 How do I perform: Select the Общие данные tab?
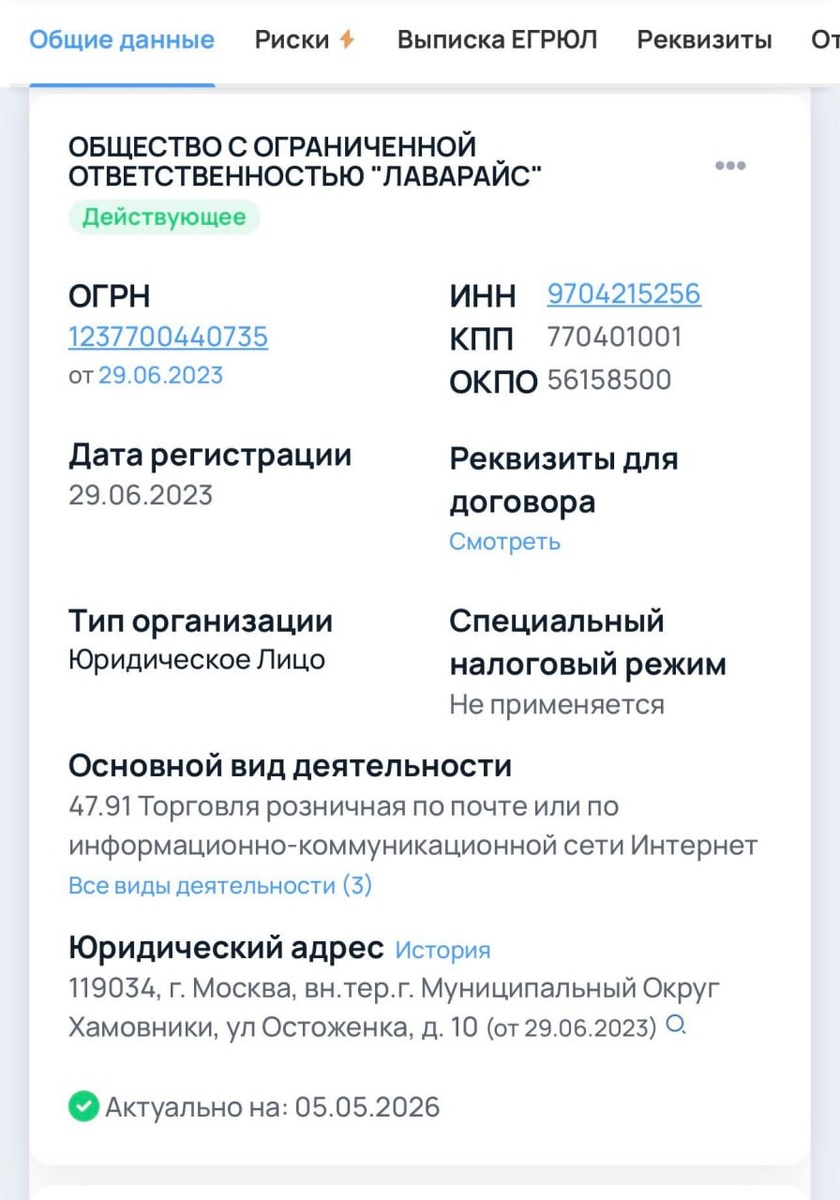tap(122, 40)
